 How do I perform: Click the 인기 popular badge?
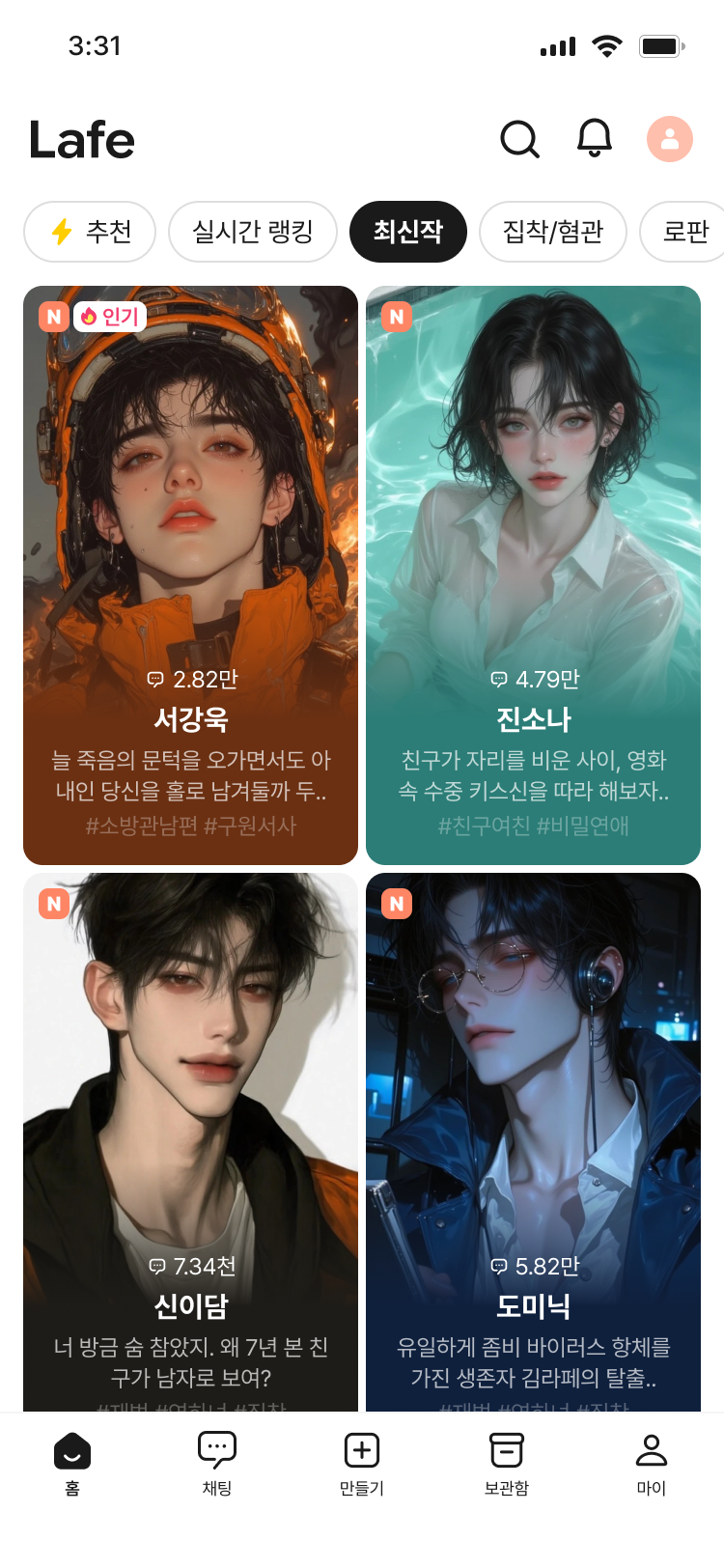[x=111, y=317]
